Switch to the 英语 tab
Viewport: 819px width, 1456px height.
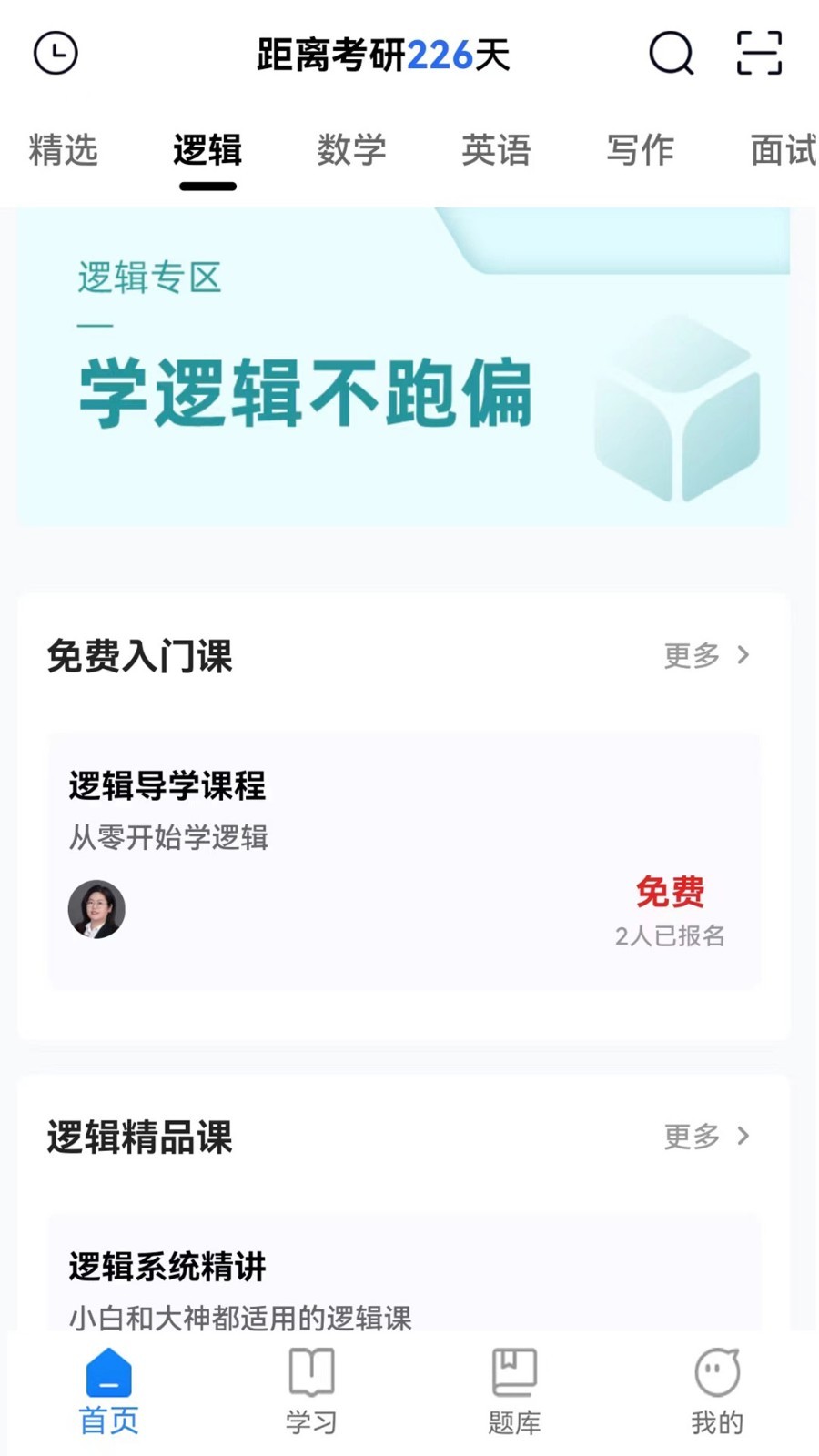(496, 150)
